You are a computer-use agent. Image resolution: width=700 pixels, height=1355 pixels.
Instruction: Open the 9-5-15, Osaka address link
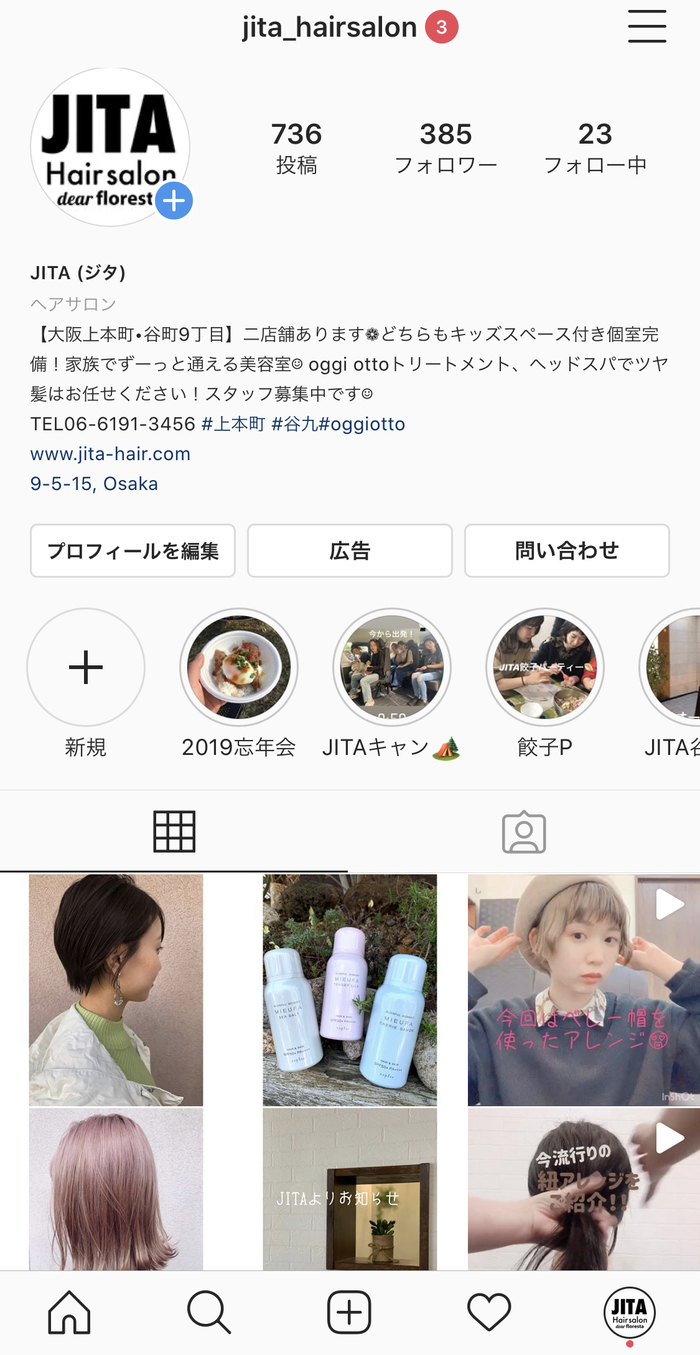[x=94, y=484]
